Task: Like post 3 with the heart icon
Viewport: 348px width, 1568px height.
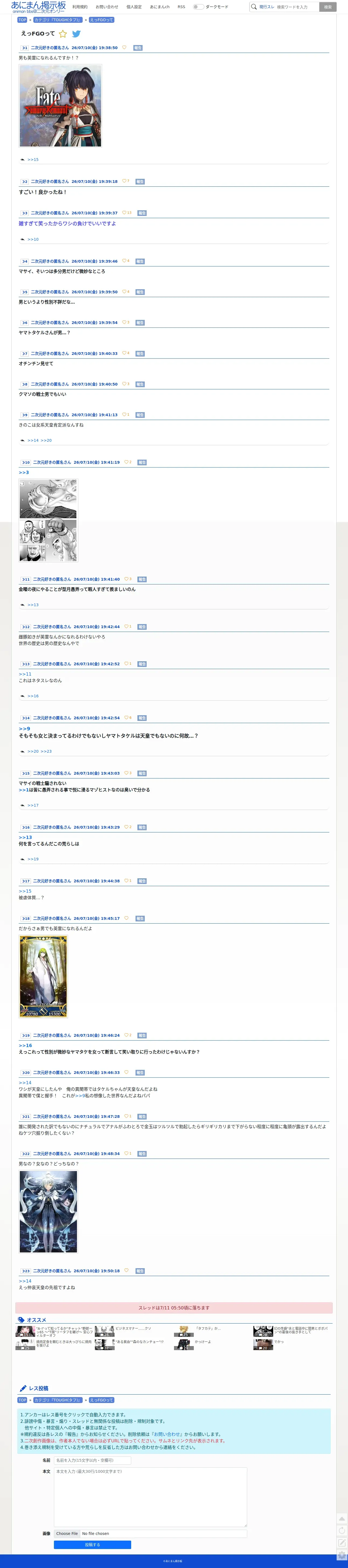Action: pyautogui.click(x=124, y=212)
